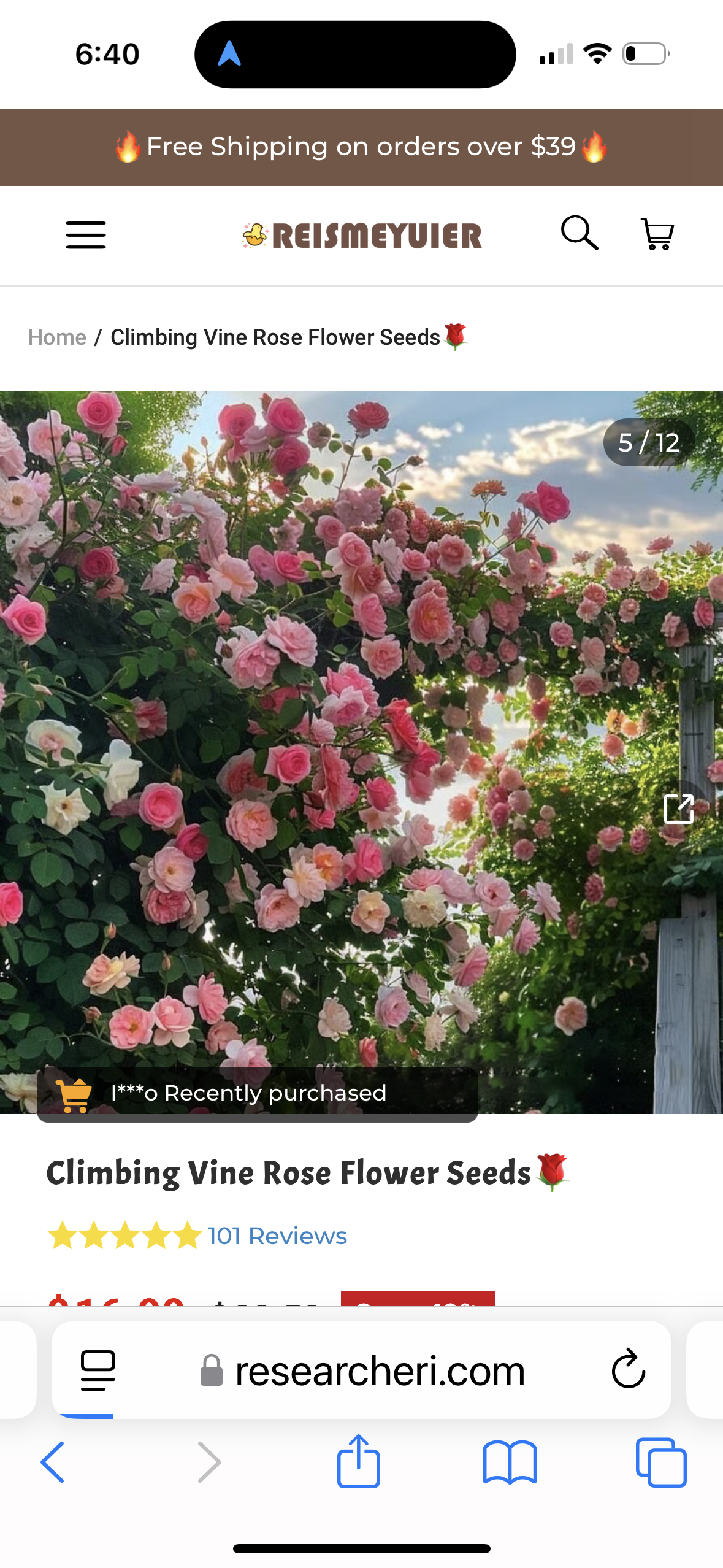
Task: Go back to the previous page
Action: 53,1462
